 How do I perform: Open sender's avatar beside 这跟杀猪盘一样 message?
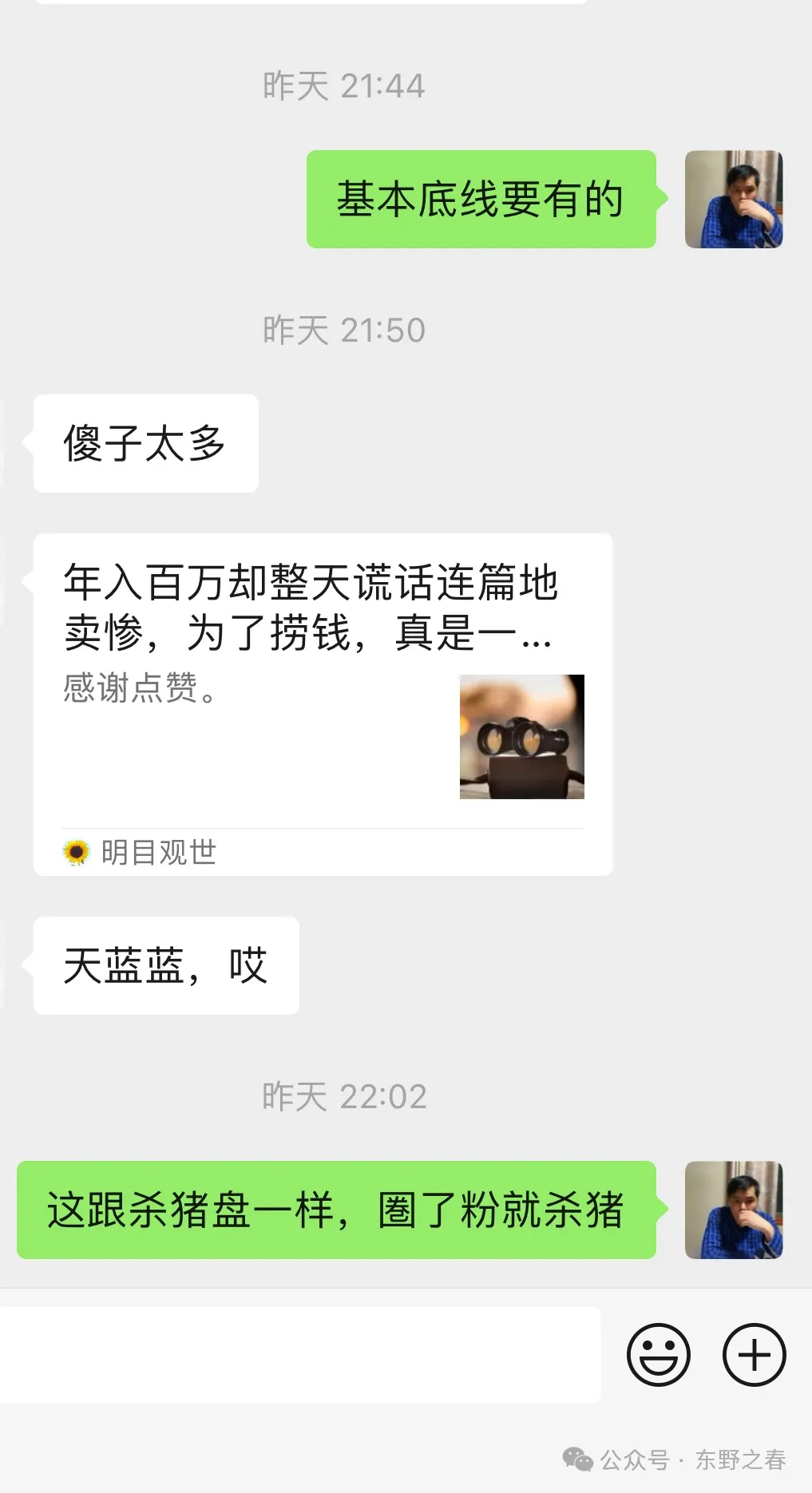[x=733, y=1210]
